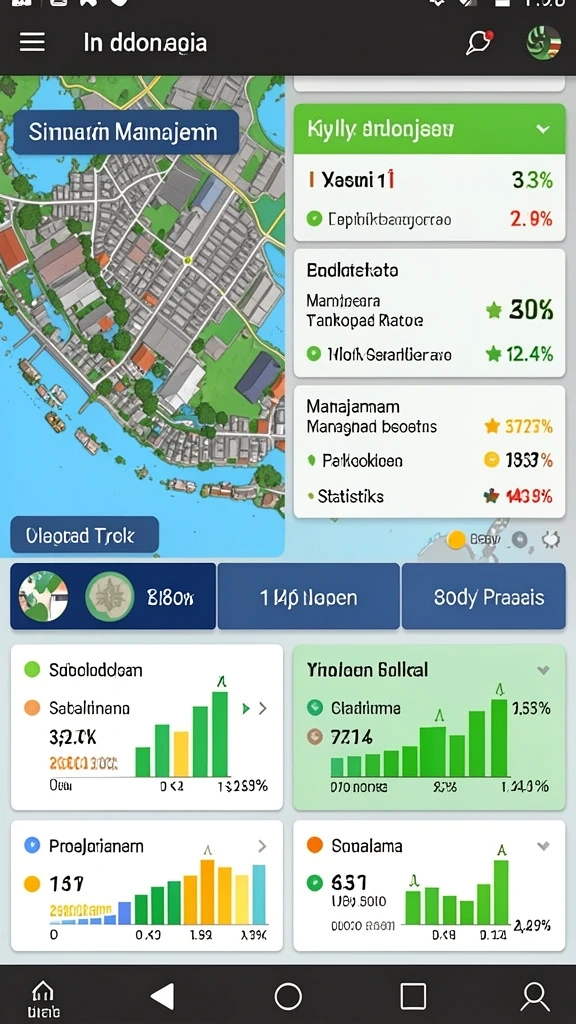Open the chat bubble with red dot

(479, 43)
